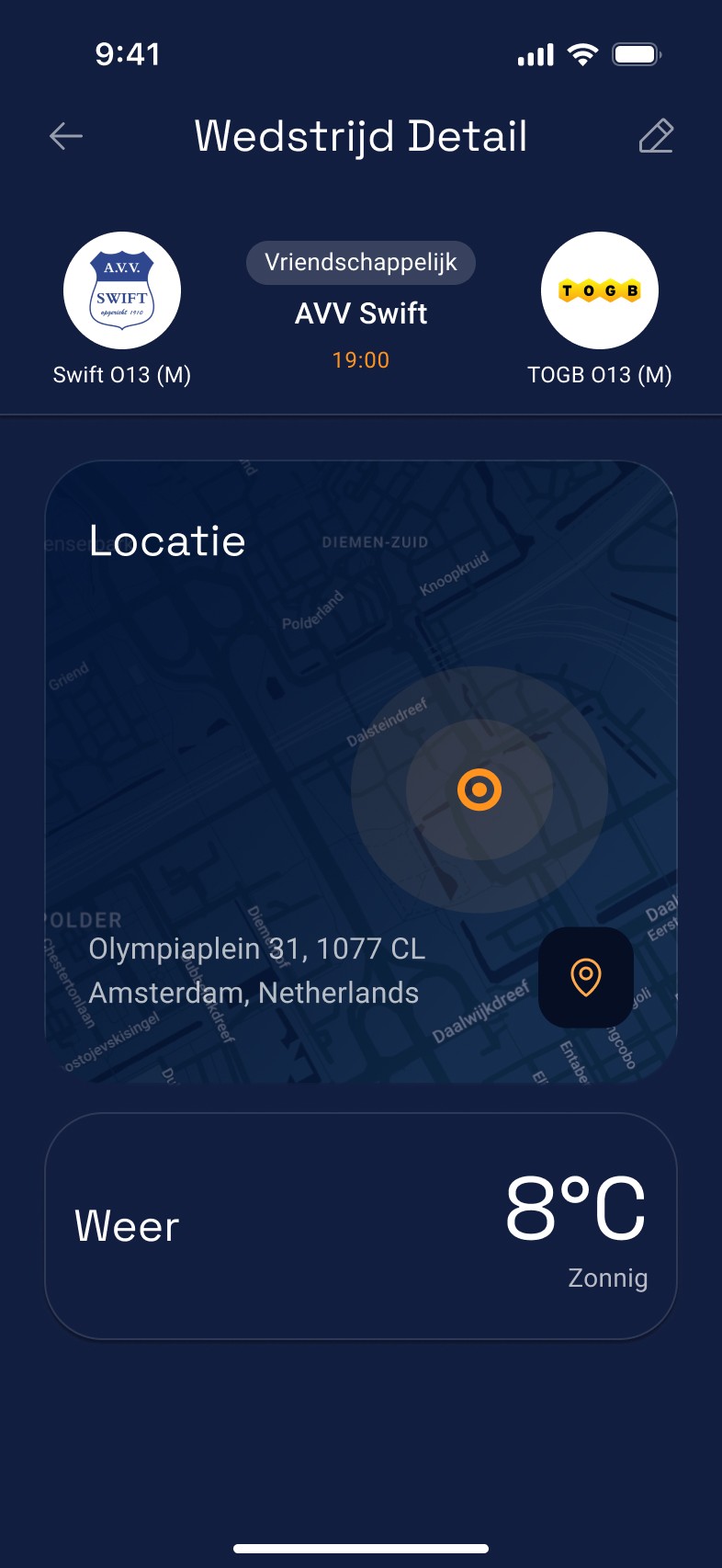Tap the 19:00 match time
This screenshot has width=722, height=1568.
pyautogui.click(x=361, y=359)
